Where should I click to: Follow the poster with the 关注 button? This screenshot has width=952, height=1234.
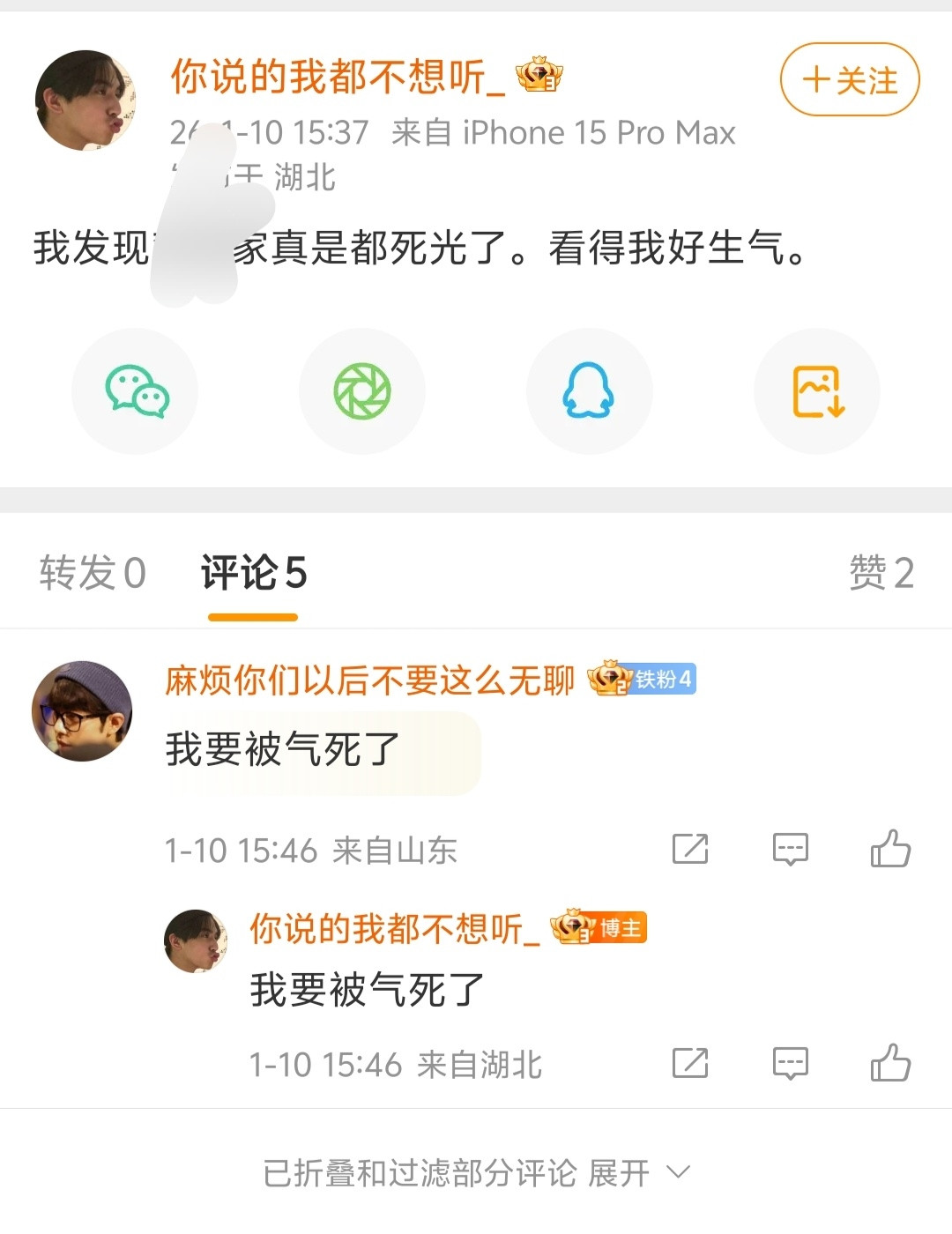[x=850, y=80]
